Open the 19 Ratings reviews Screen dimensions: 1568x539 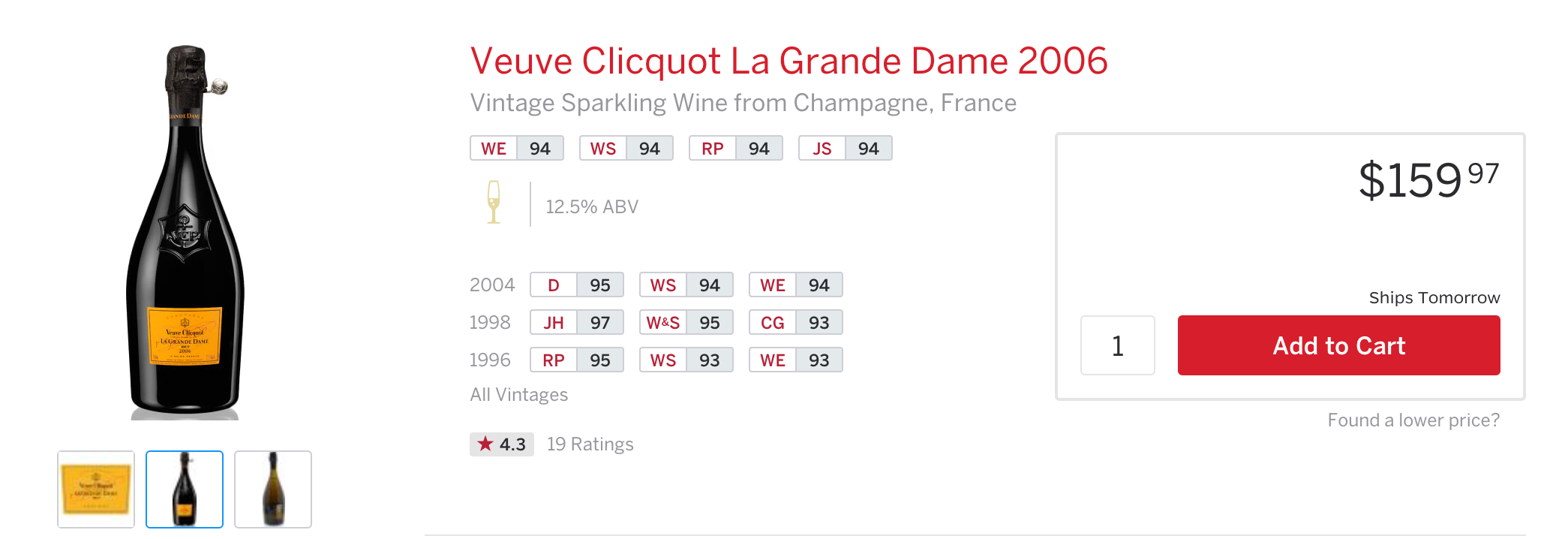click(x=590, y=444)
